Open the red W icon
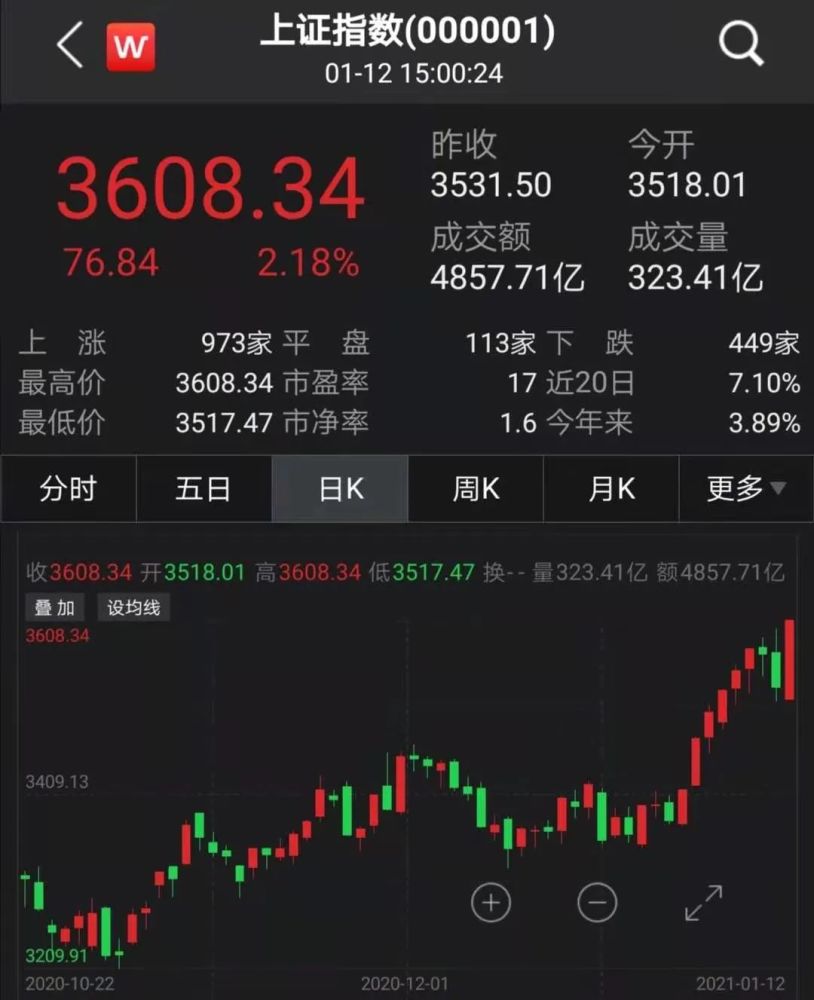814x1000 pixels. [131, 47]
